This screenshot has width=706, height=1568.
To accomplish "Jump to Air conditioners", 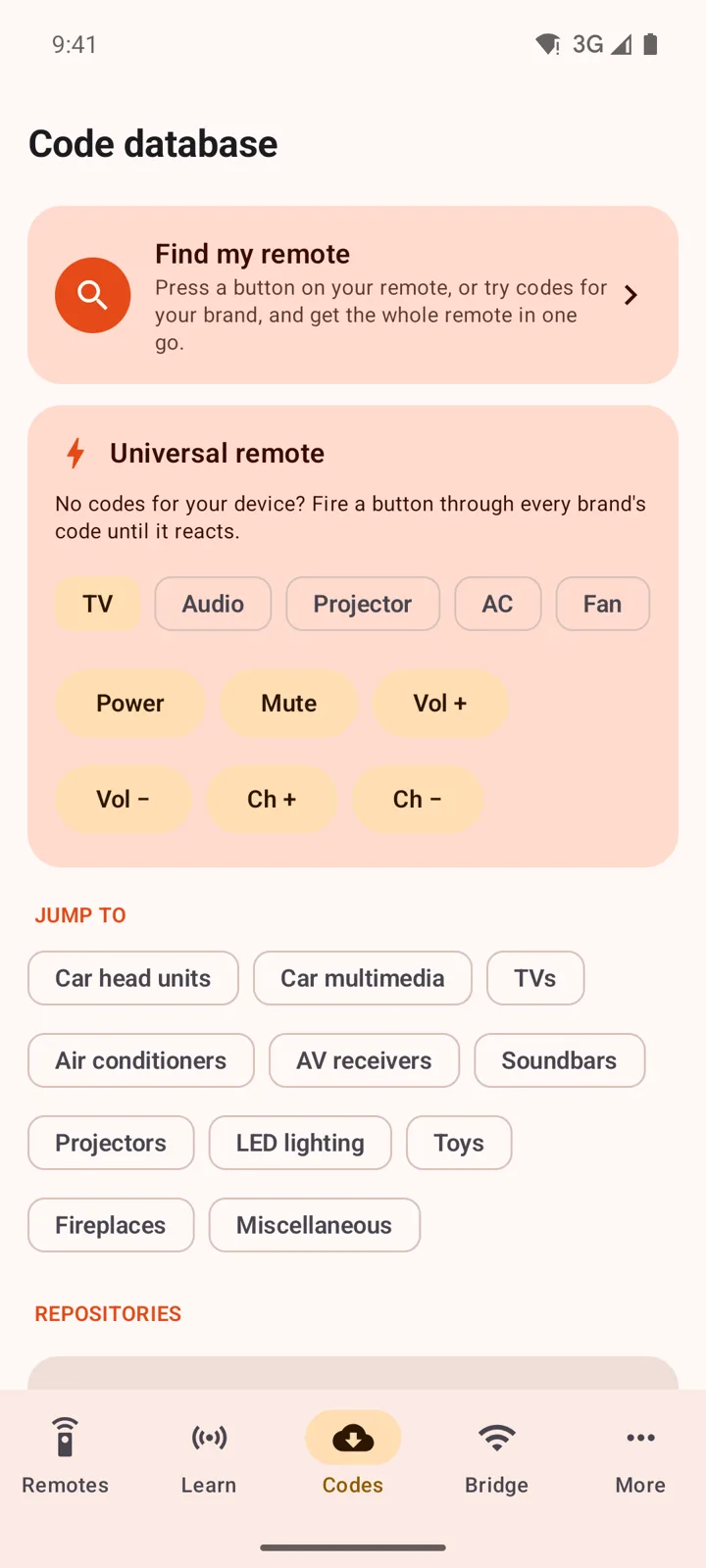I will click(x=141, y=1060).
